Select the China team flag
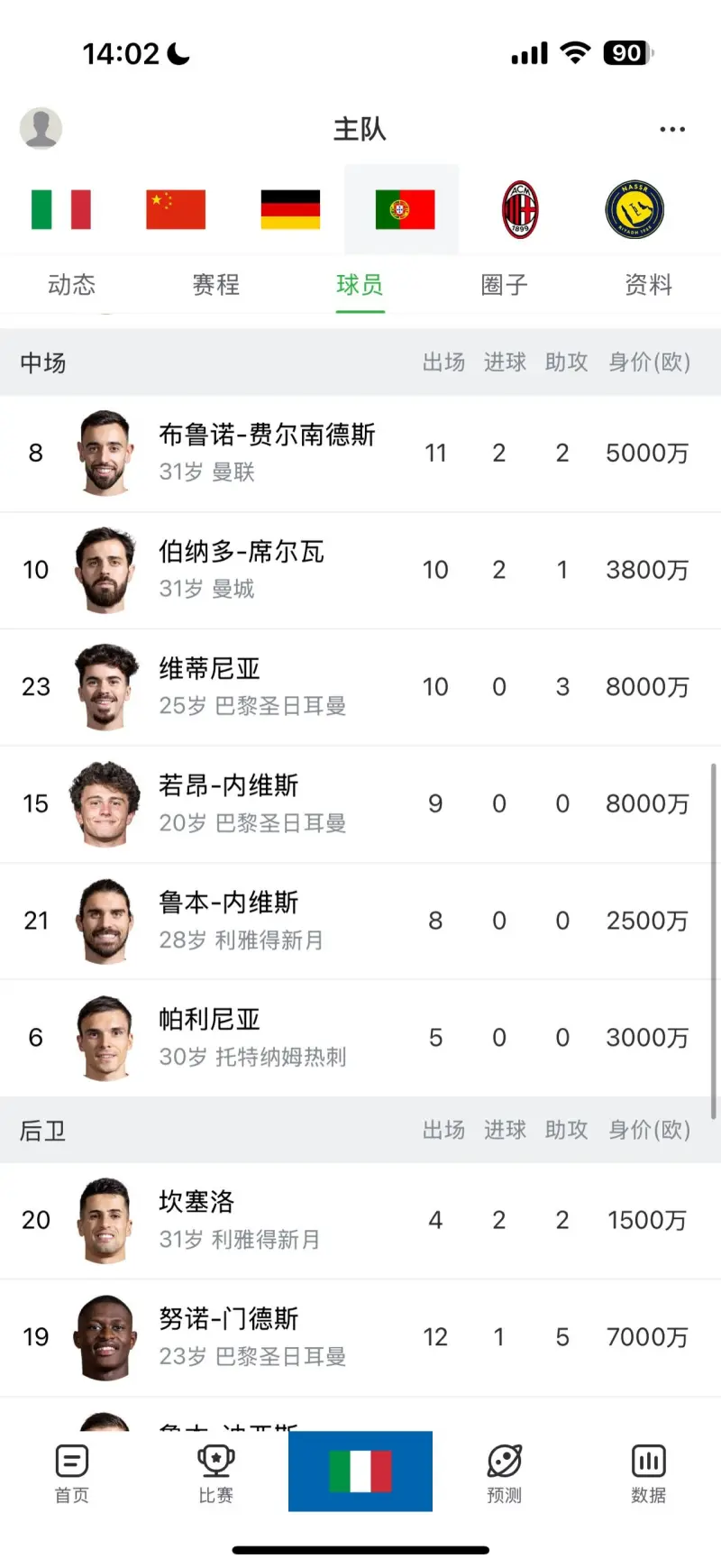721x1568 pixels. (x=176, y=209)
